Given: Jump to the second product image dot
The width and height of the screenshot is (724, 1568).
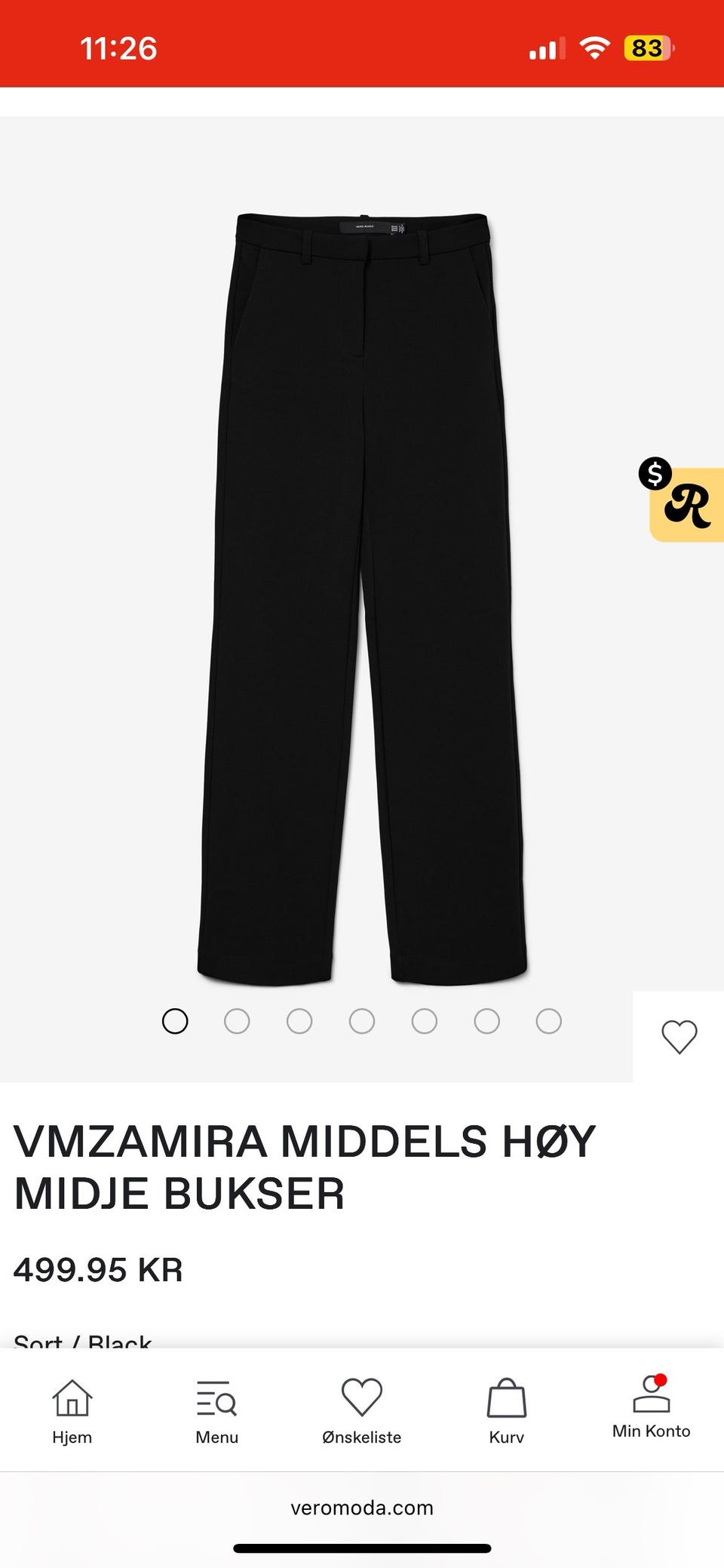Looking at the screenshot, I should click(x=237, y=1021).
